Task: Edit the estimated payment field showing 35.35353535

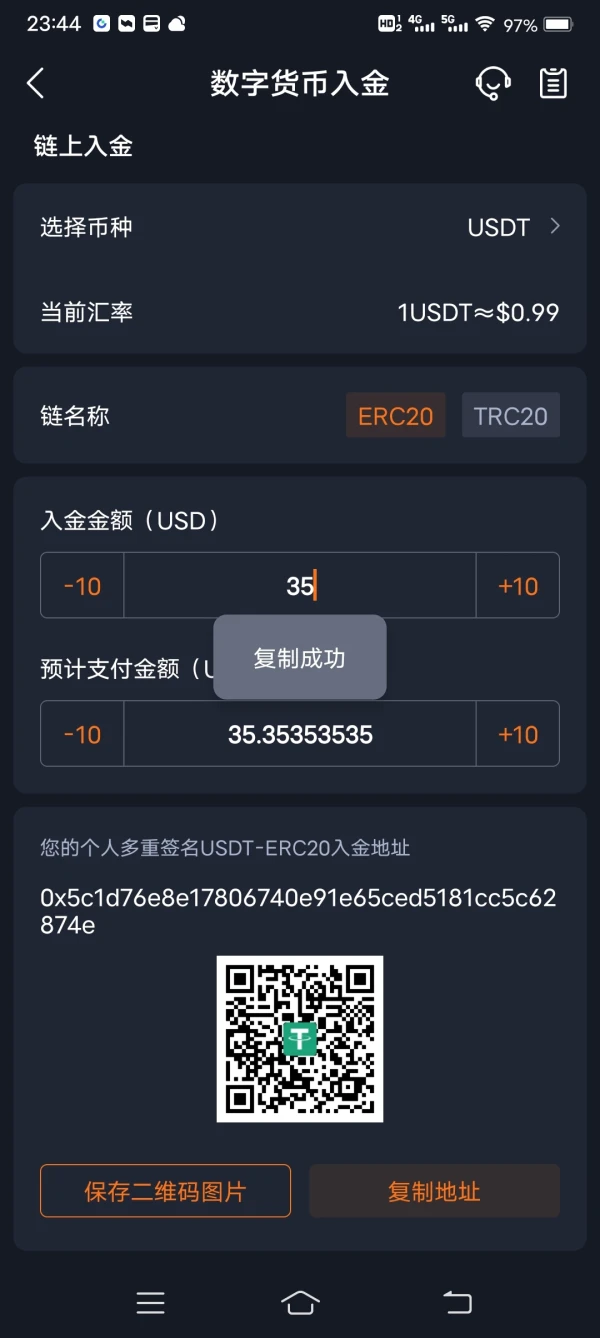Action: [300, 734]
